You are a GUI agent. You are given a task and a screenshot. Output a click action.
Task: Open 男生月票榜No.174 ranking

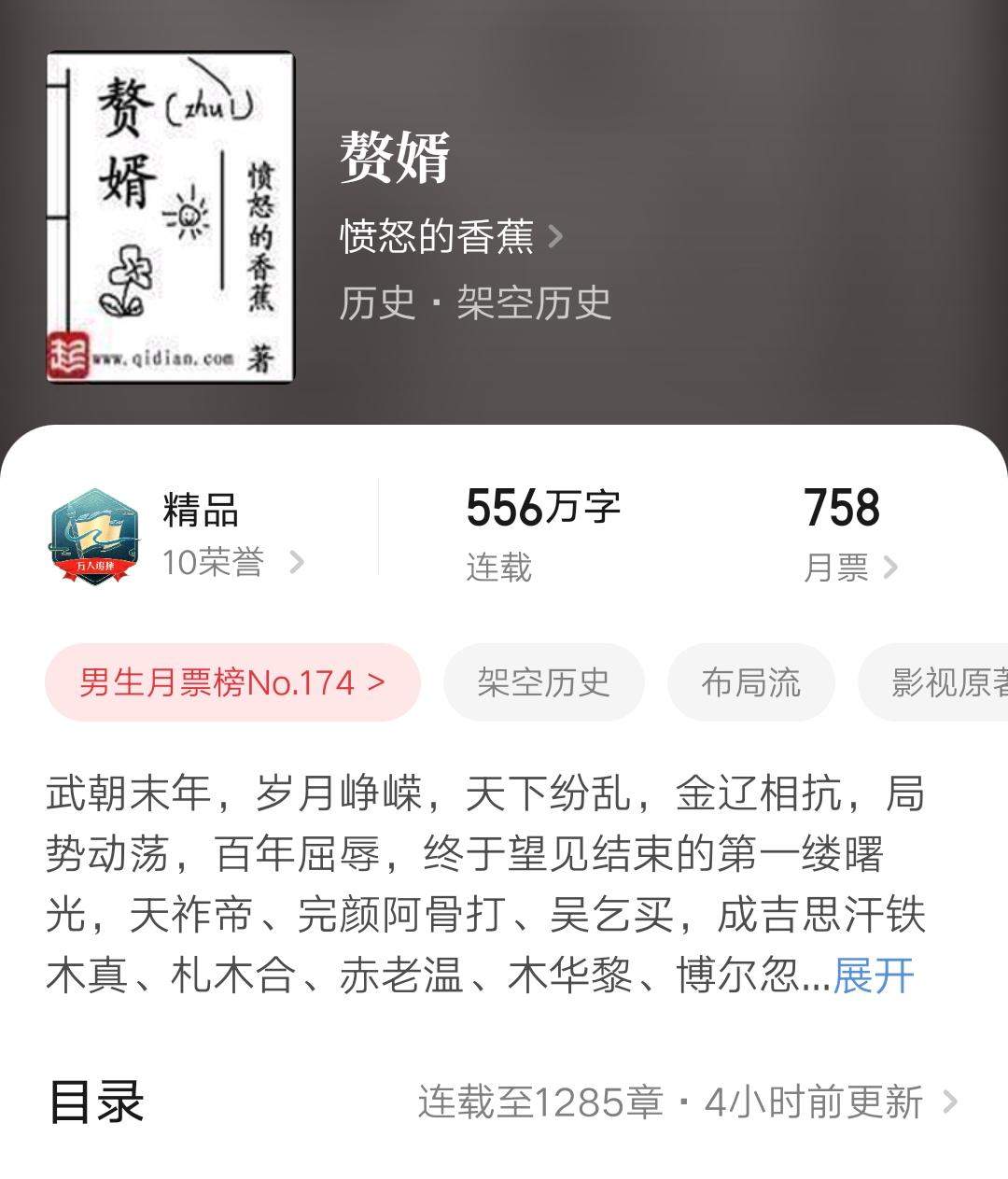(x=232, y=682)
